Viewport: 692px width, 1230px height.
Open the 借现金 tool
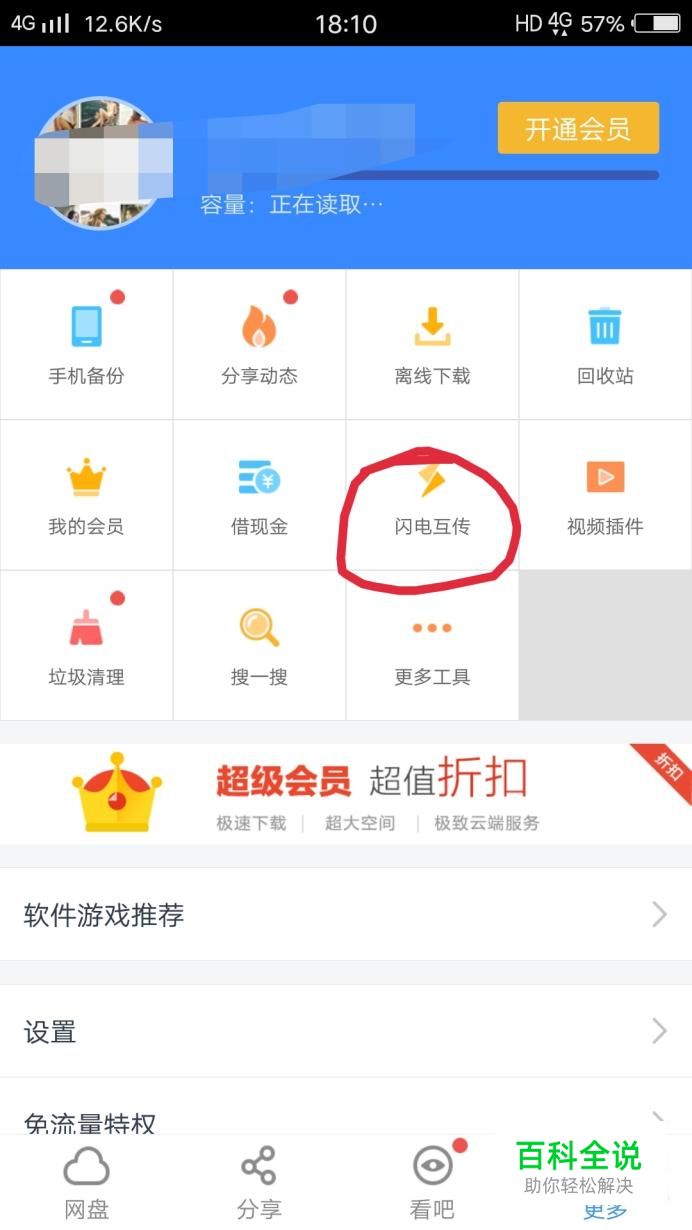tap(259, 496)
